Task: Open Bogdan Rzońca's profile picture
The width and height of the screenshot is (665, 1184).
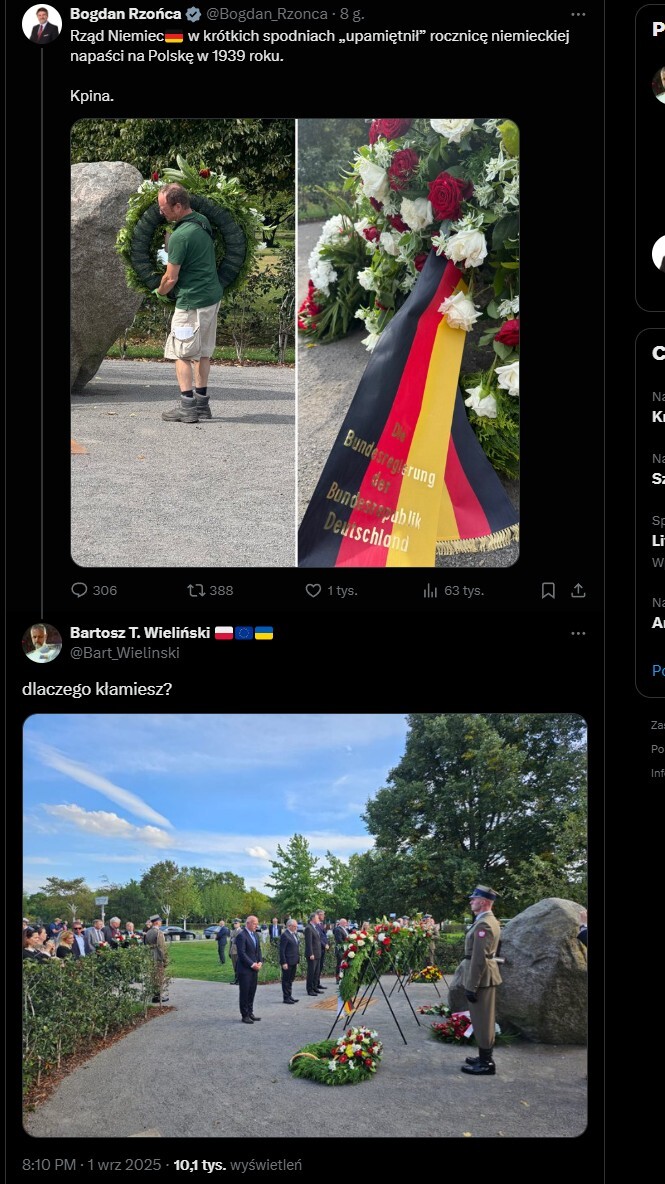Action: 42,25
